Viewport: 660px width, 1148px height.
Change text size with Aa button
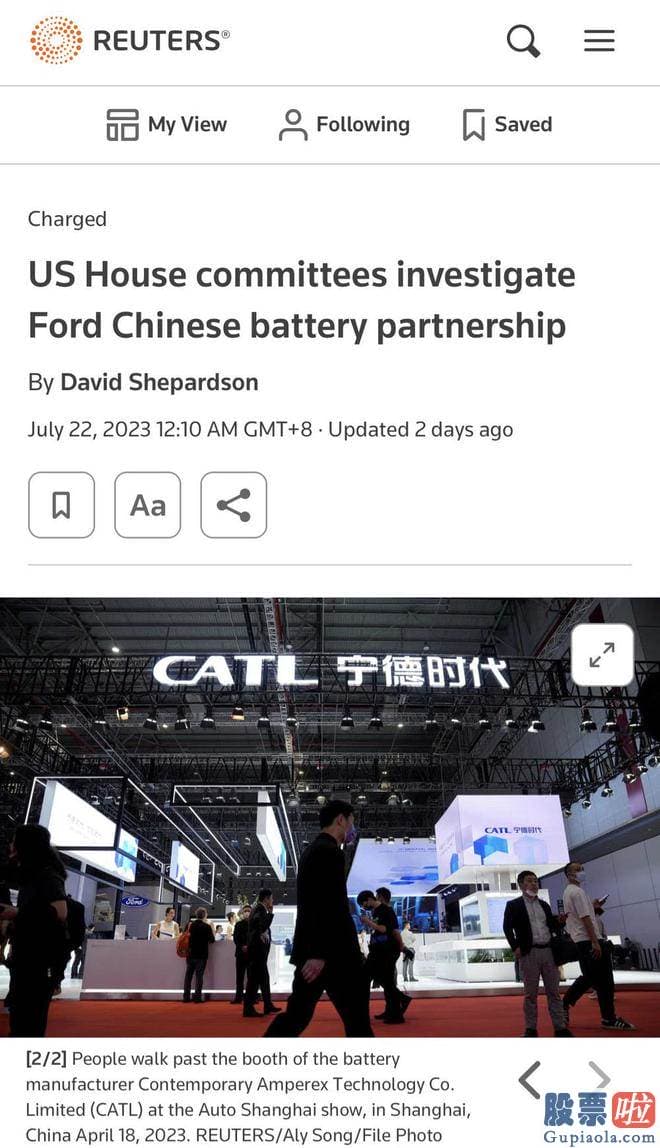click(x=147, y=505)
